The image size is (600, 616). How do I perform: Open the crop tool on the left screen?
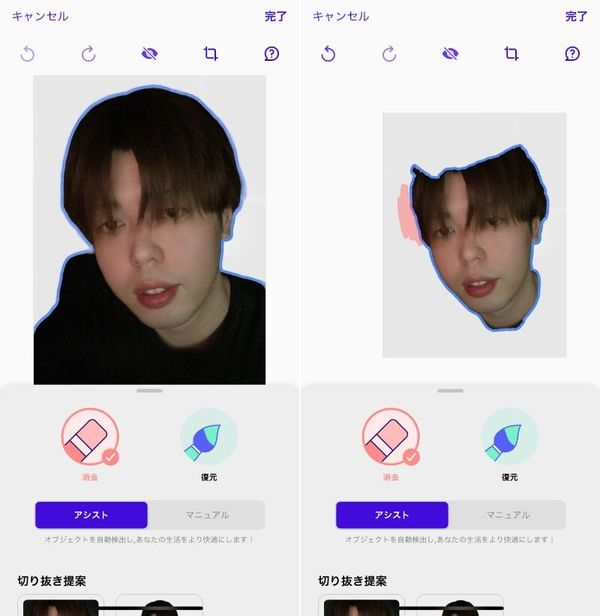211,53
